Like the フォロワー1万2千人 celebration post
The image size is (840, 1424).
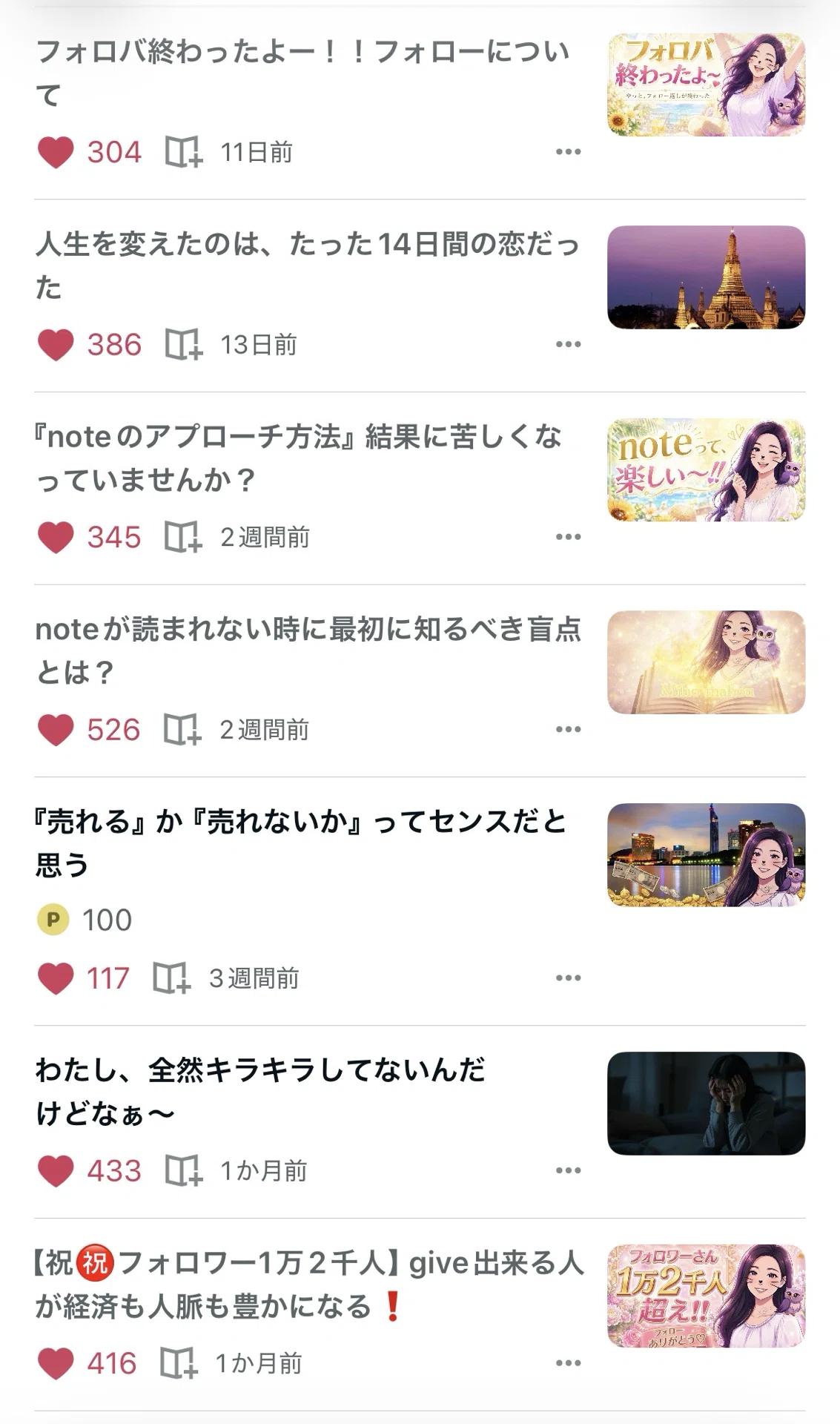pyautogui.click(x=56, y=1363)
